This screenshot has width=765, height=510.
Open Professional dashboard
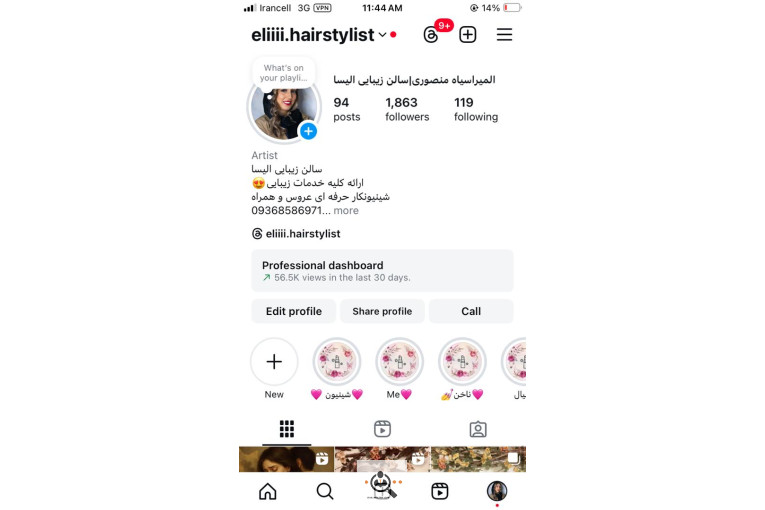click(382, 271)
